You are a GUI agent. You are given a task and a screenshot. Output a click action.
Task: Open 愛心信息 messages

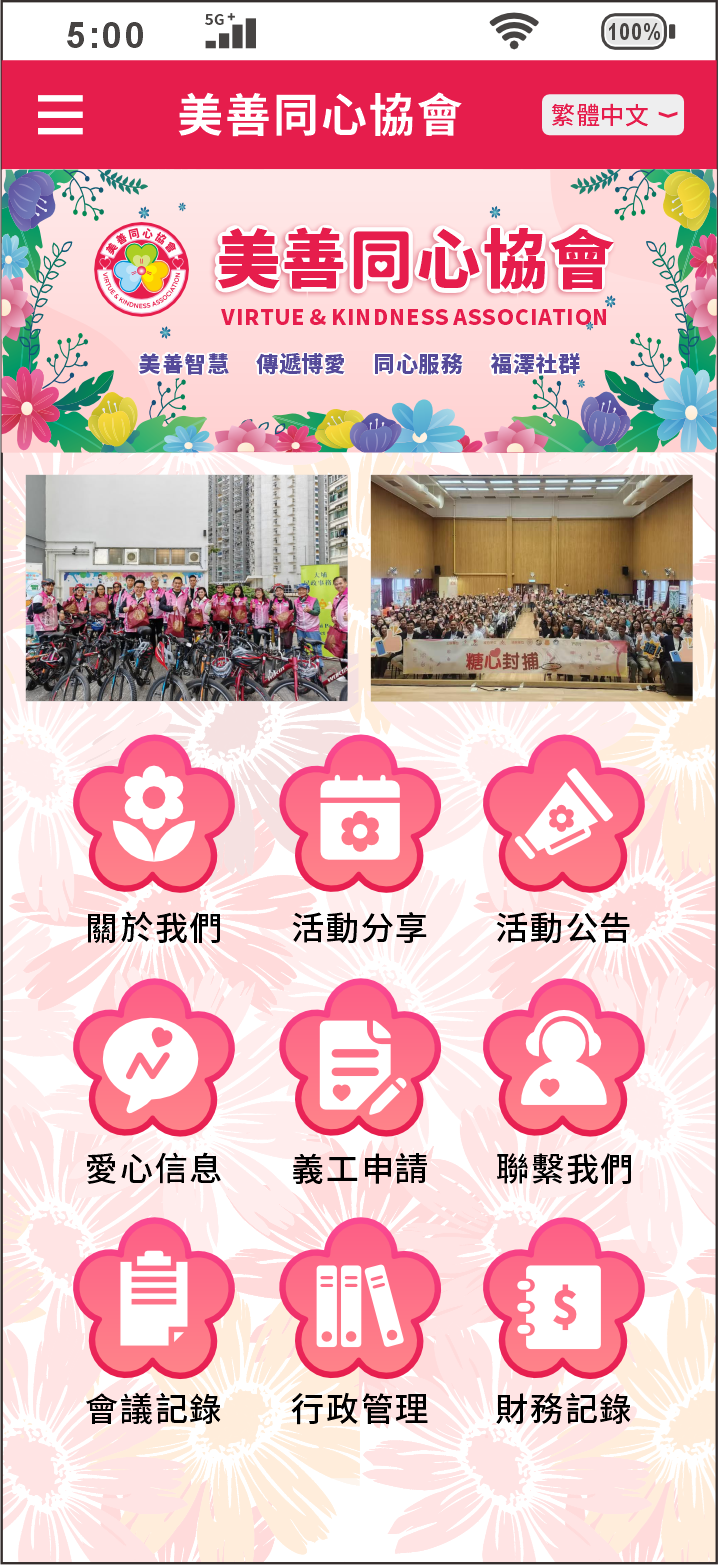pyautogui.click(x=154, y=1058)
